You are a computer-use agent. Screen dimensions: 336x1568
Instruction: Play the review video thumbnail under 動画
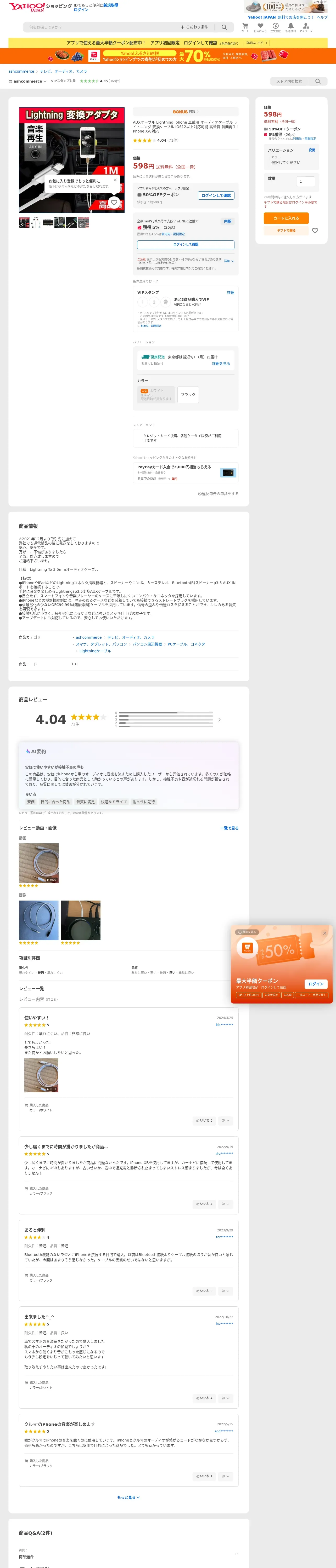pos(38,863)
